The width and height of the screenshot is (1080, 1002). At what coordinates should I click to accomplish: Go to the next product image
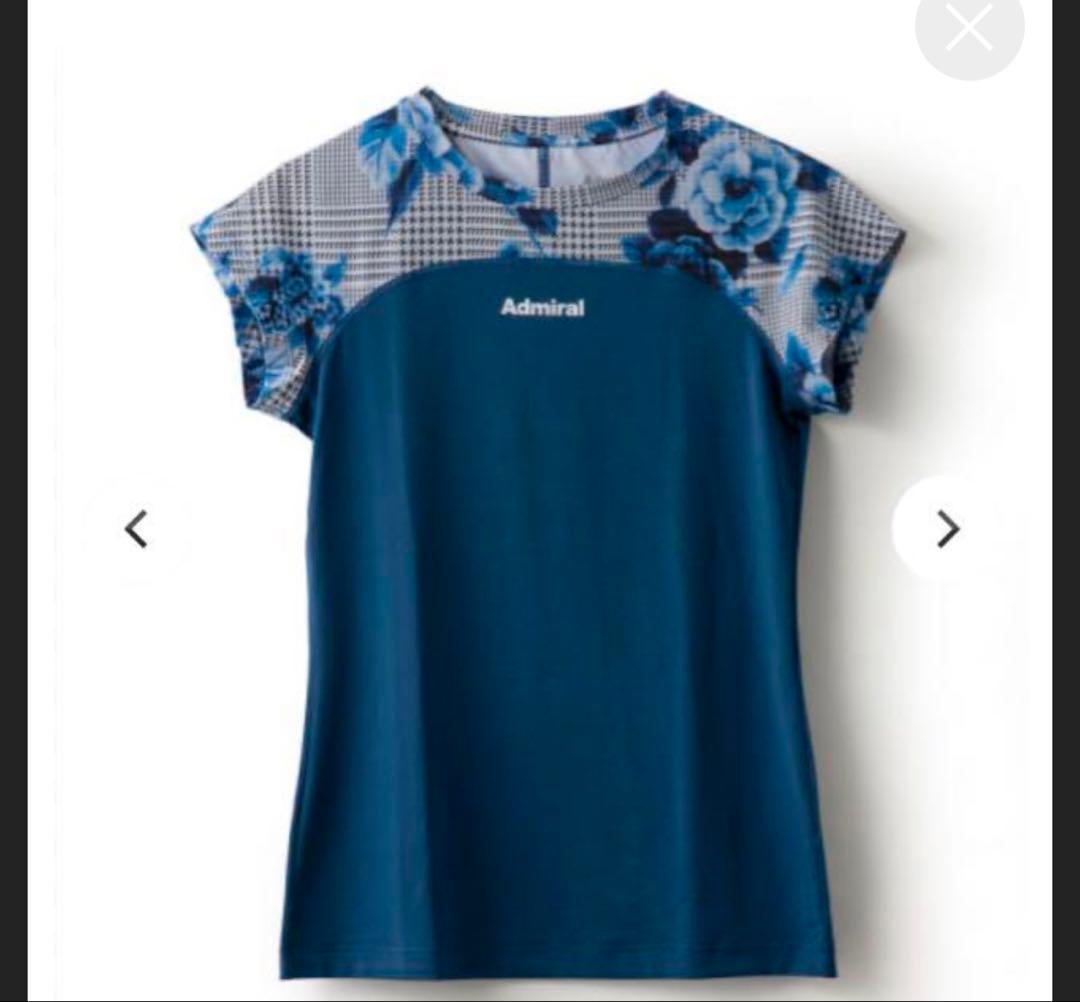[946, 529]
